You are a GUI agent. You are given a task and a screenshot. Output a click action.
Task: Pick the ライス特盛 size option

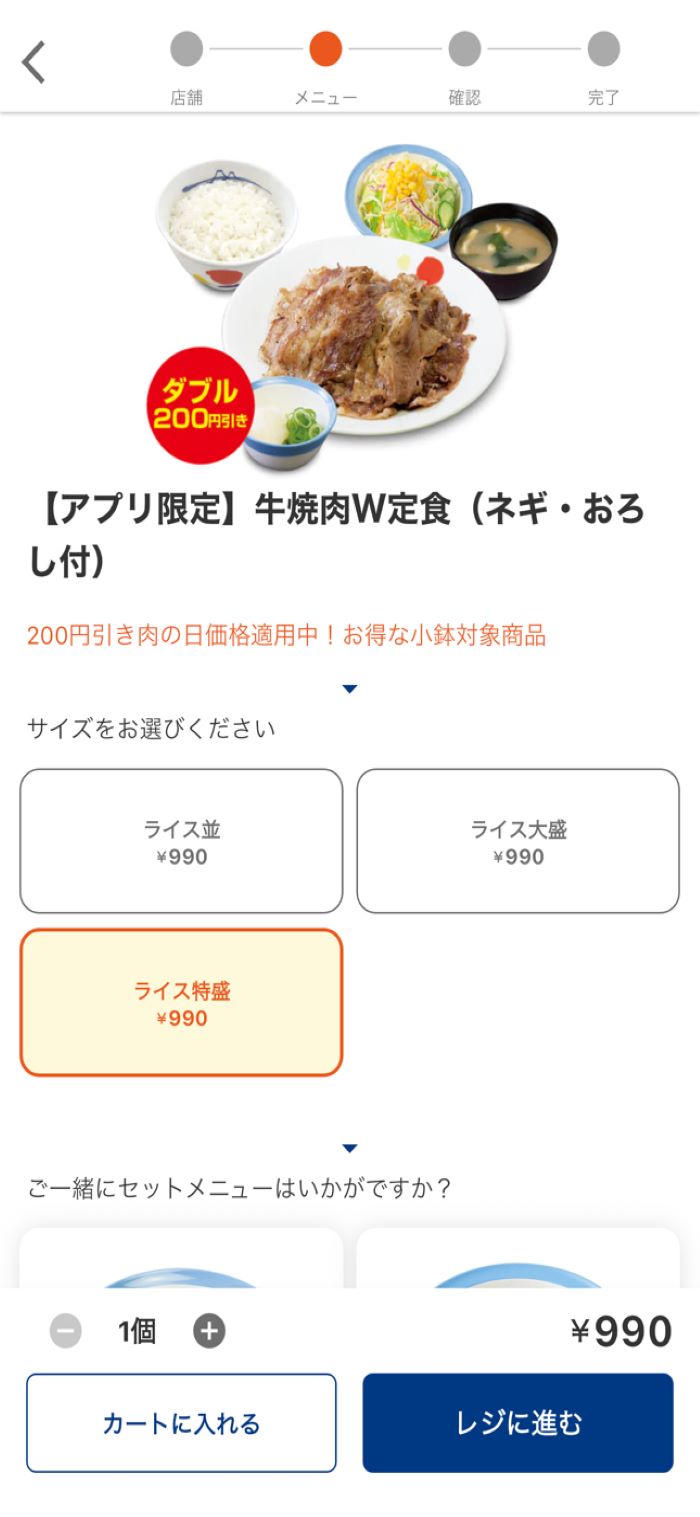point(181,1003)
